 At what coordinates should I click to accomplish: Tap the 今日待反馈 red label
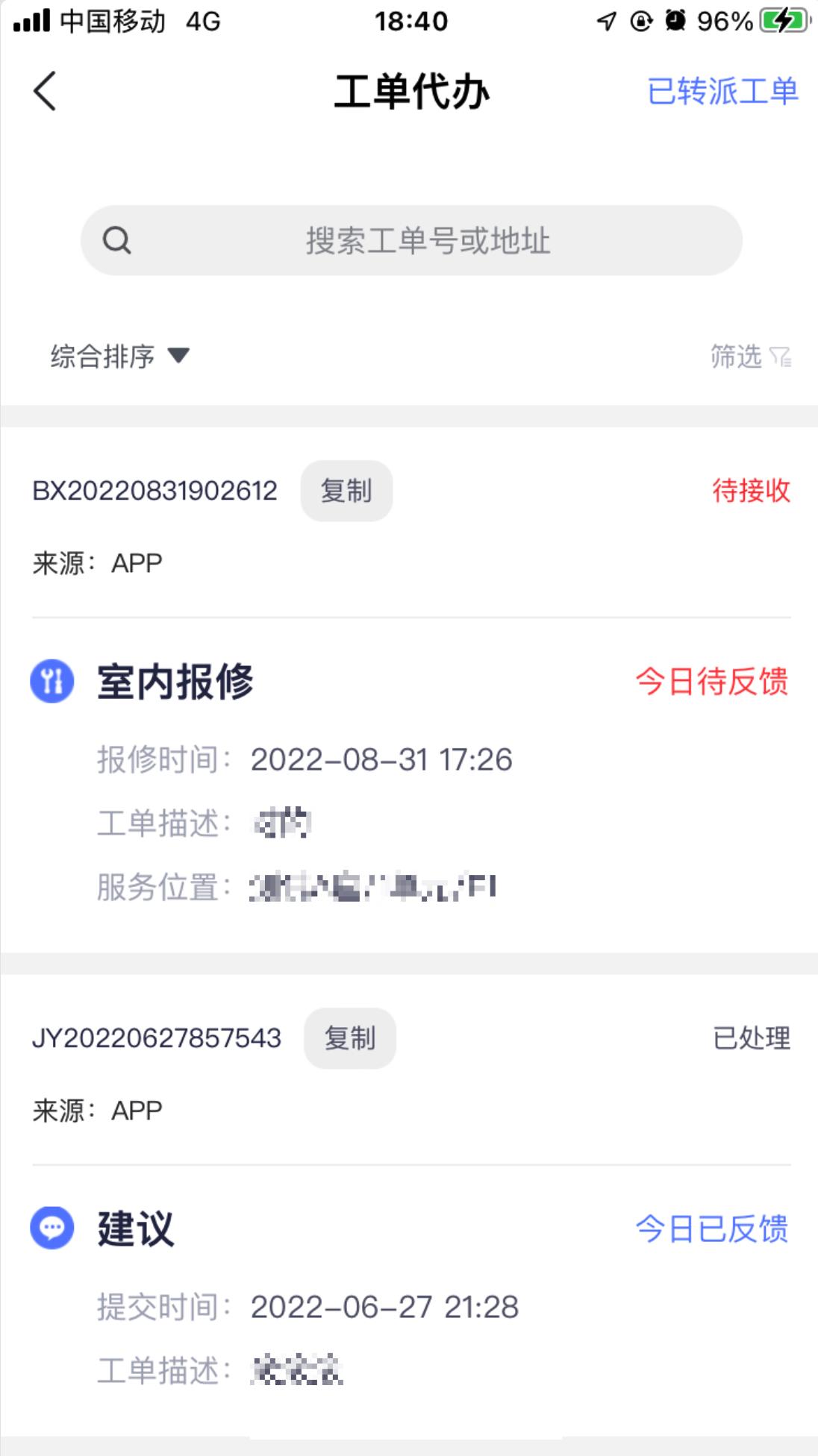coord(712,680)
